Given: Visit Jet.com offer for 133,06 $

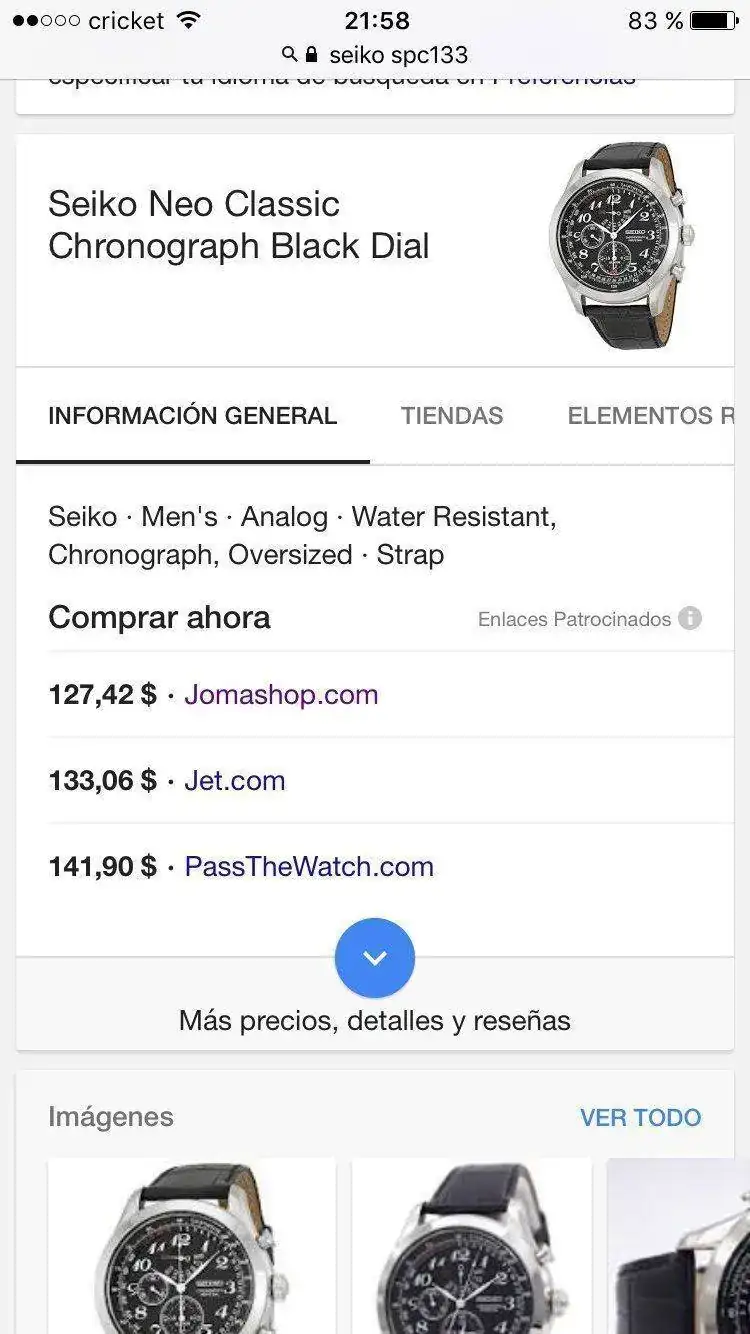Looking at the screenshot, I should click(x=234, y=780).
